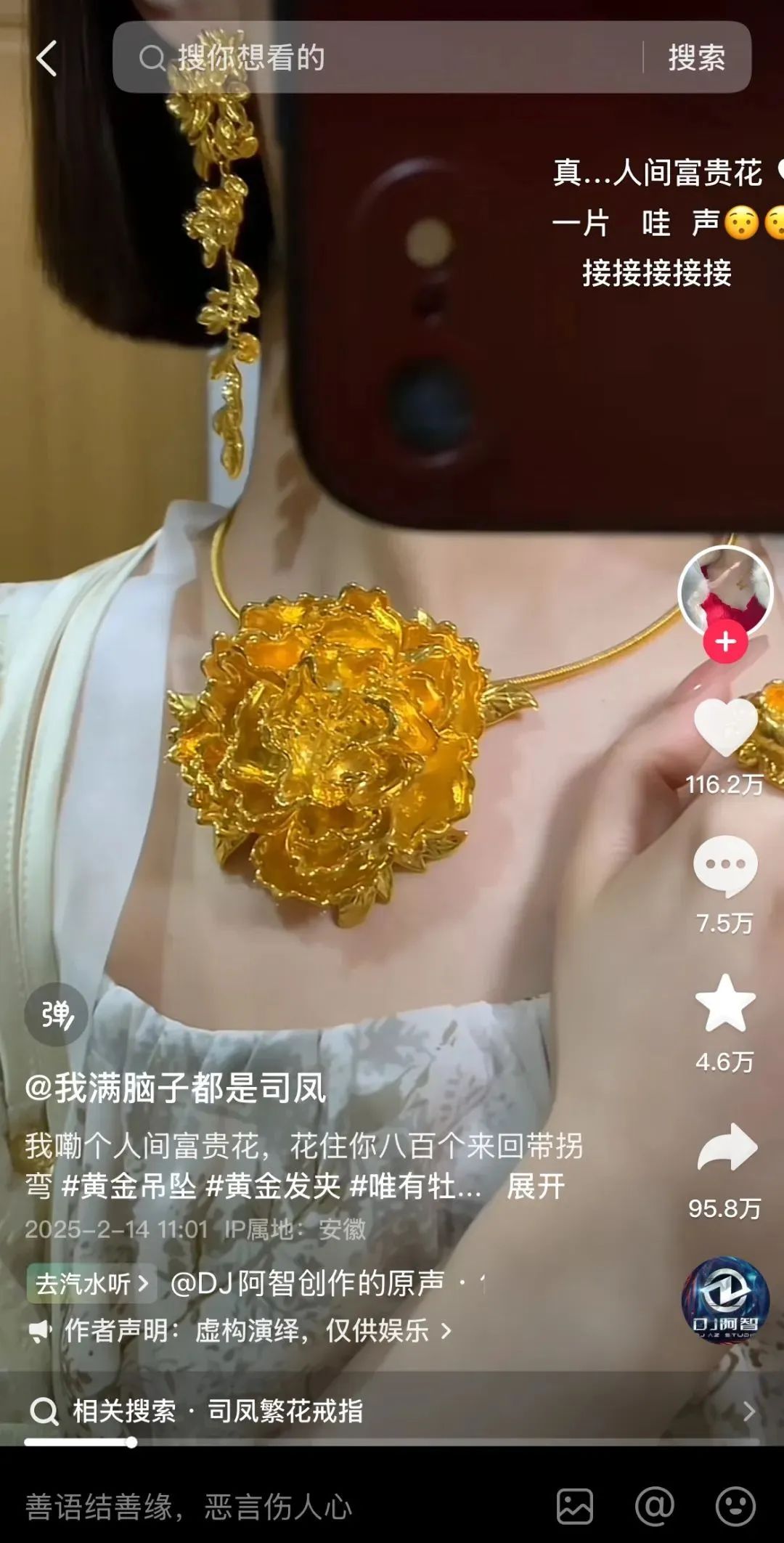The image size is (784, 1543).
Task: Open the comments with 7.5万 replies
Action: (725, 866)
